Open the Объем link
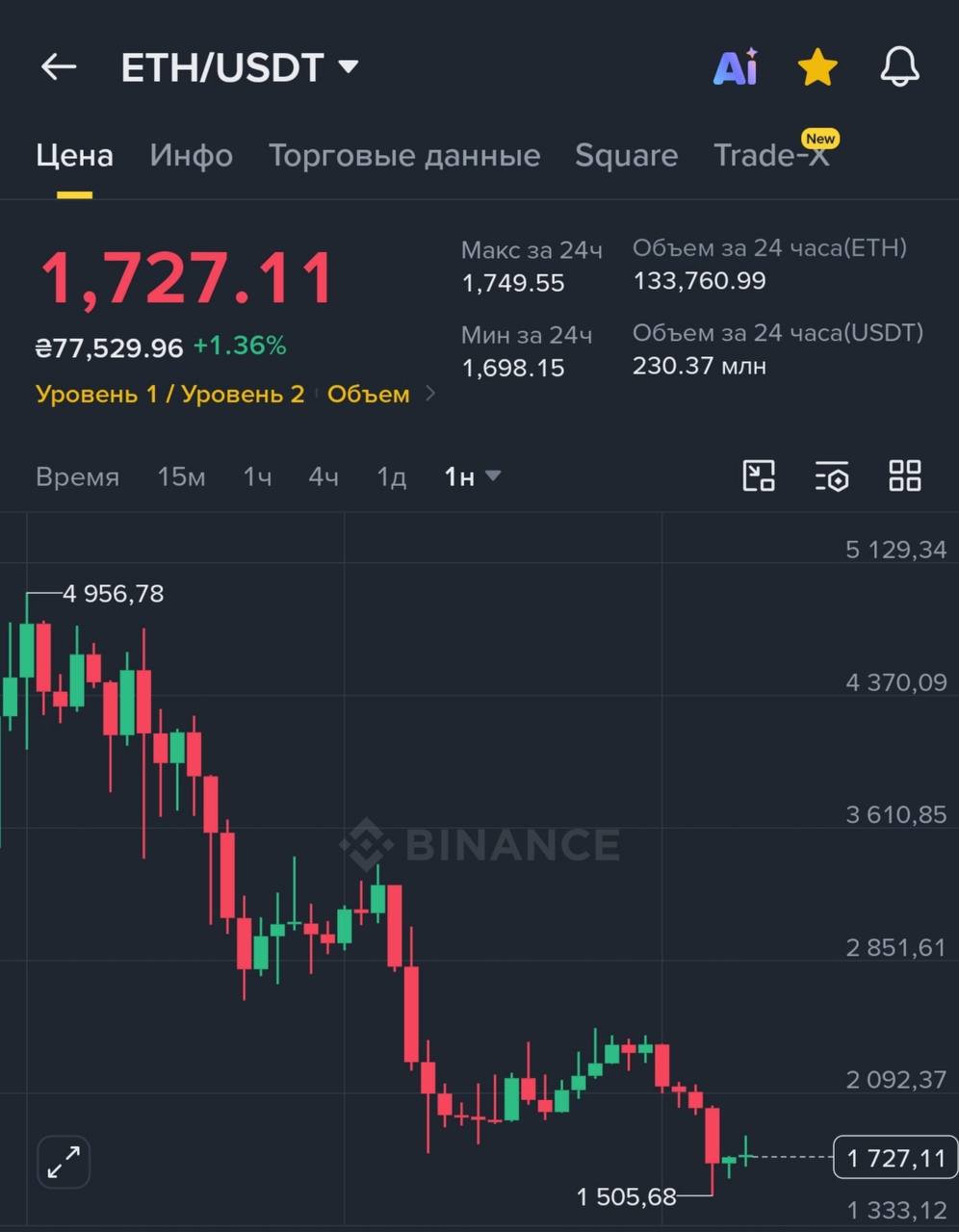959x1232 pixels. pyautogui.click(x=369, y=395)
